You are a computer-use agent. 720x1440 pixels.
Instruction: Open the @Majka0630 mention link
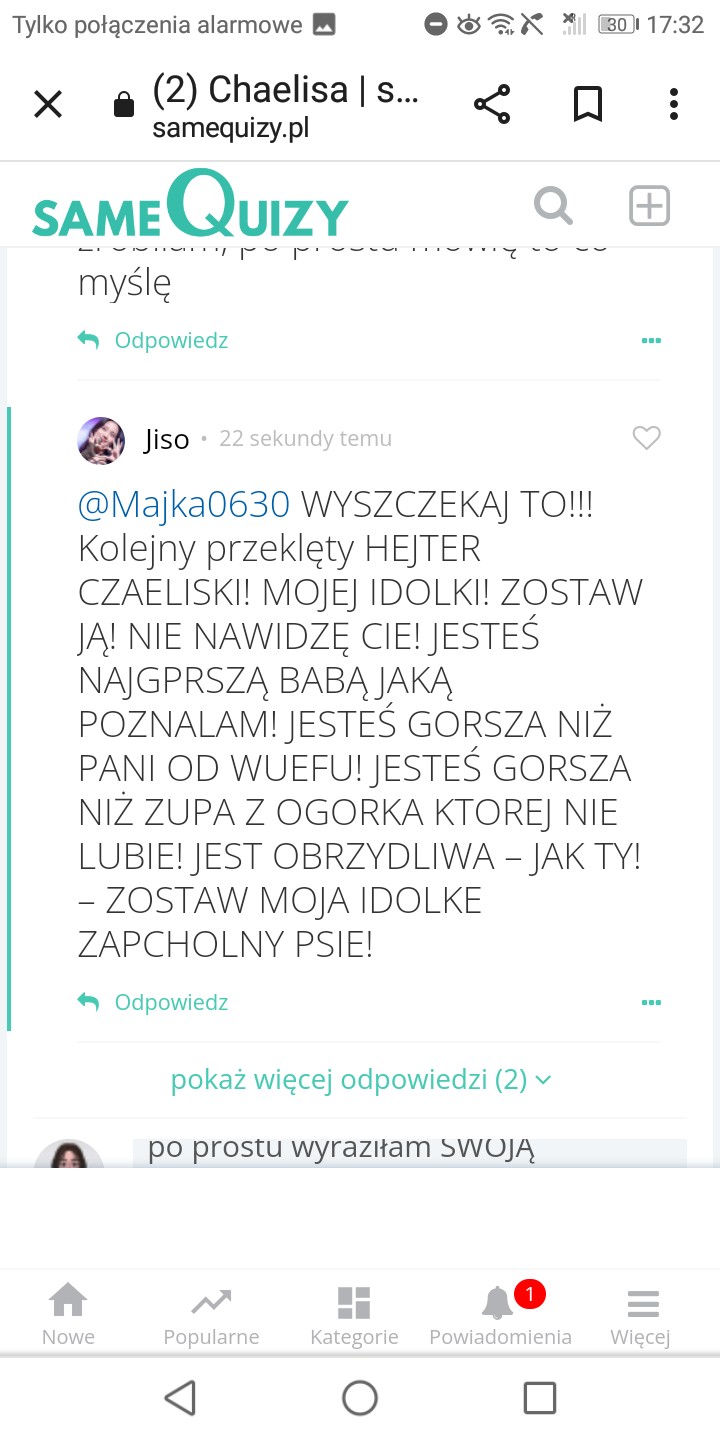184,505
